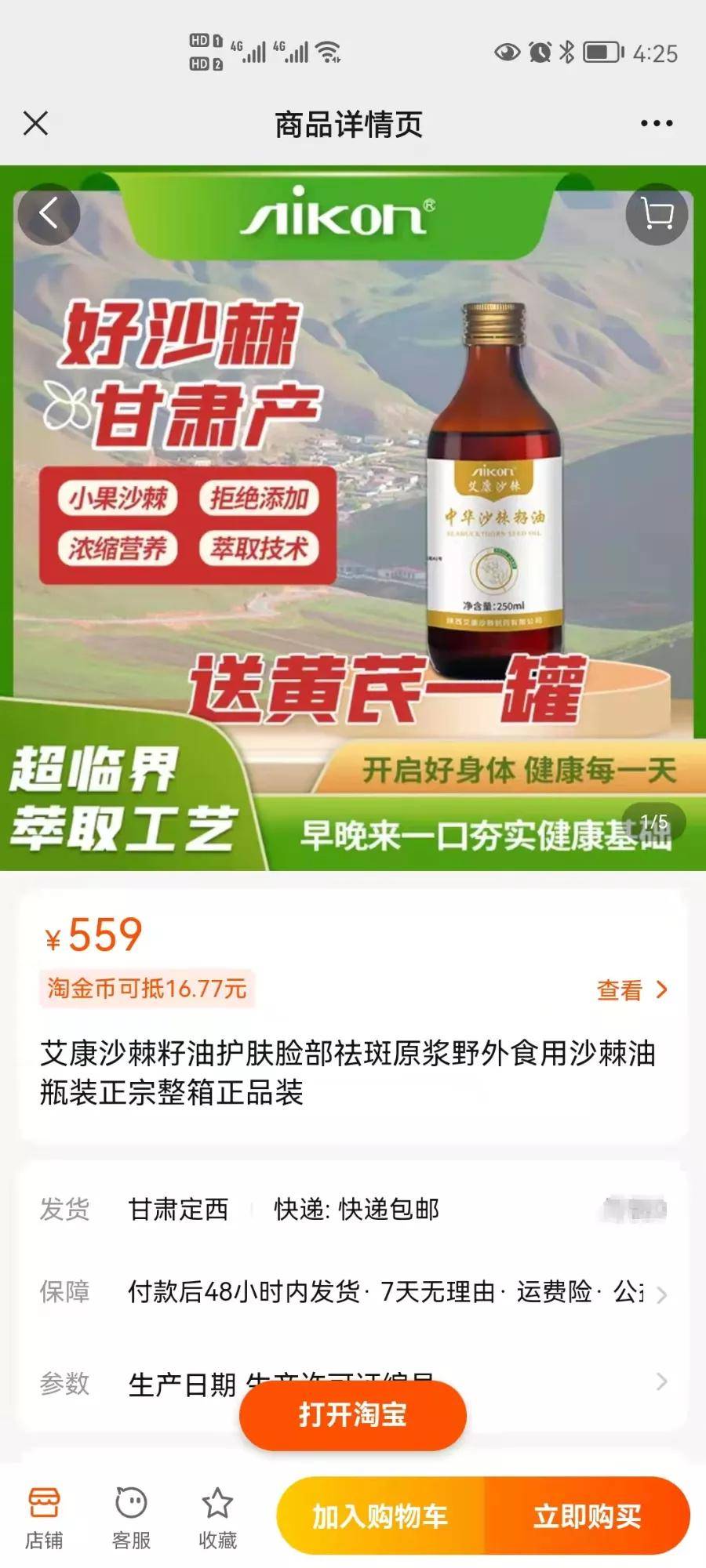Open the 保障 guarantee details row
706x1568 pixels.
point(353,1292)
